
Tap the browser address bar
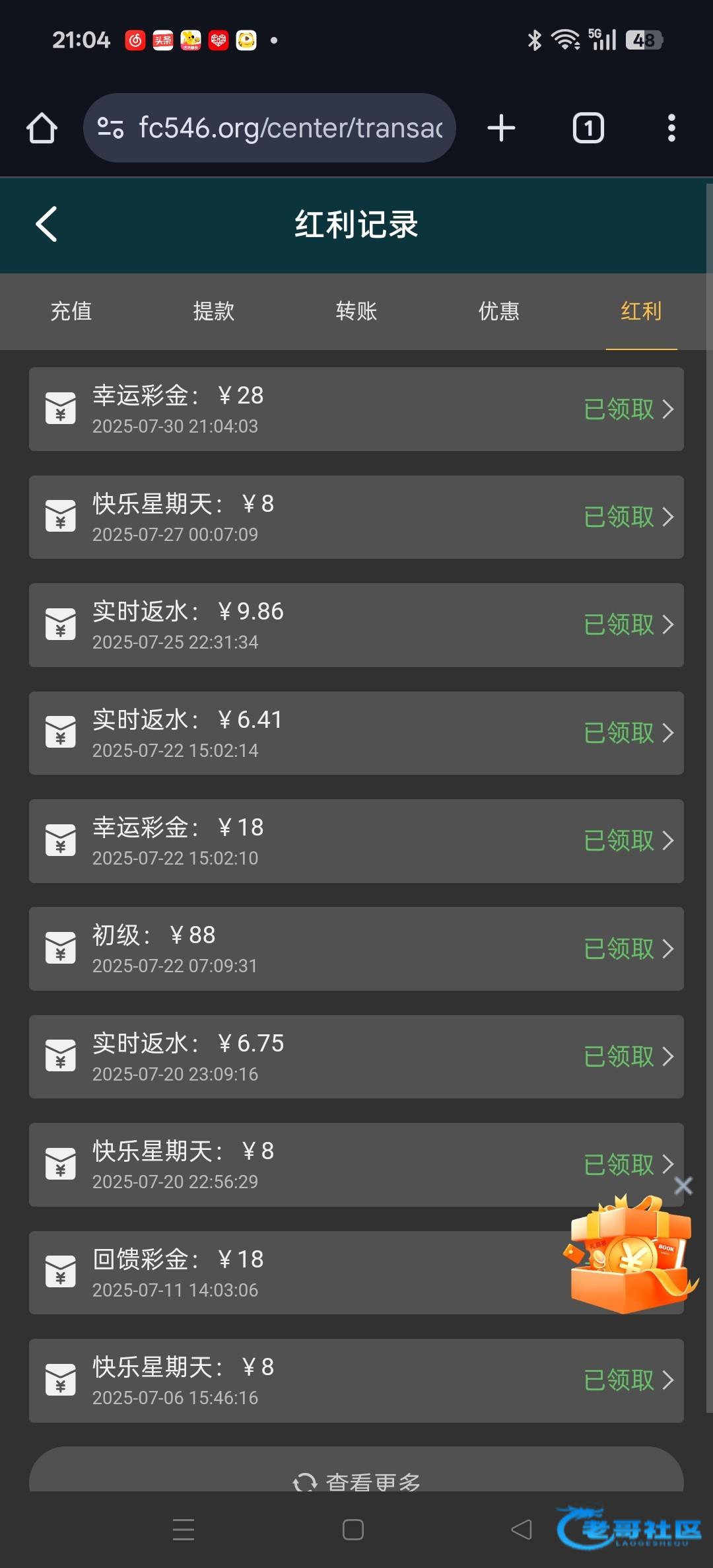point(277,128)
